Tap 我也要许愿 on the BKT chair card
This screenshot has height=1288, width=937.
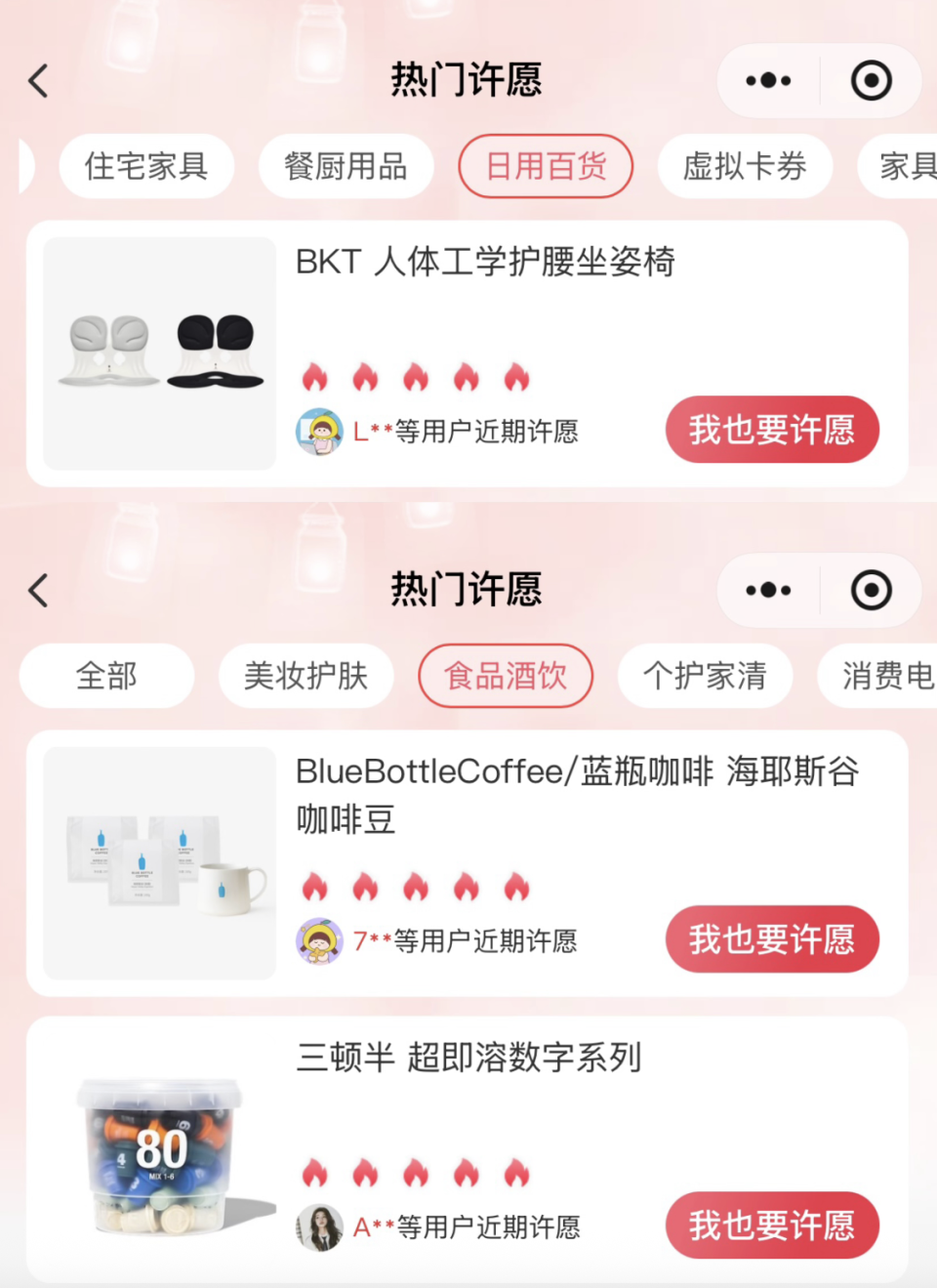coord(771,430)
